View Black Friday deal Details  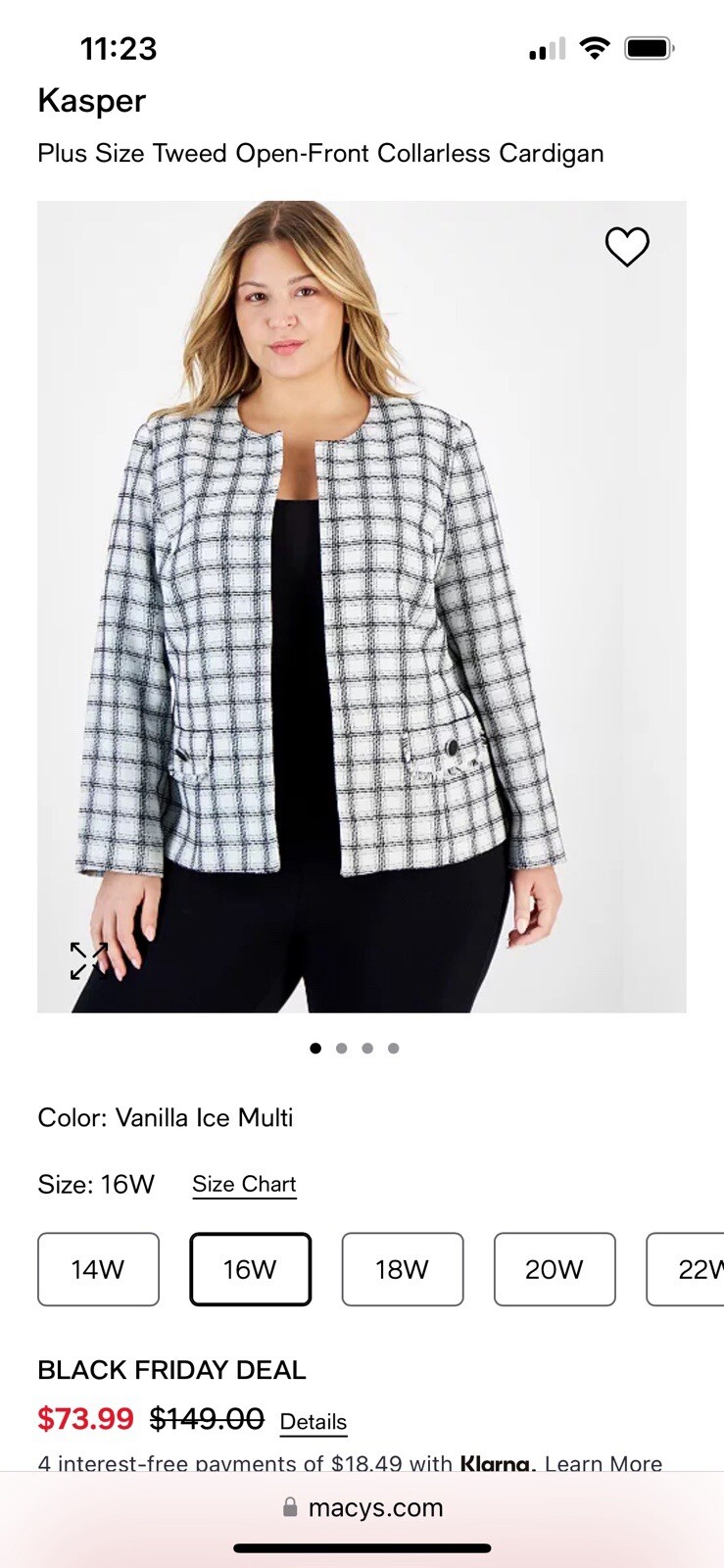pyautogui.click(x=313, y=1421)
